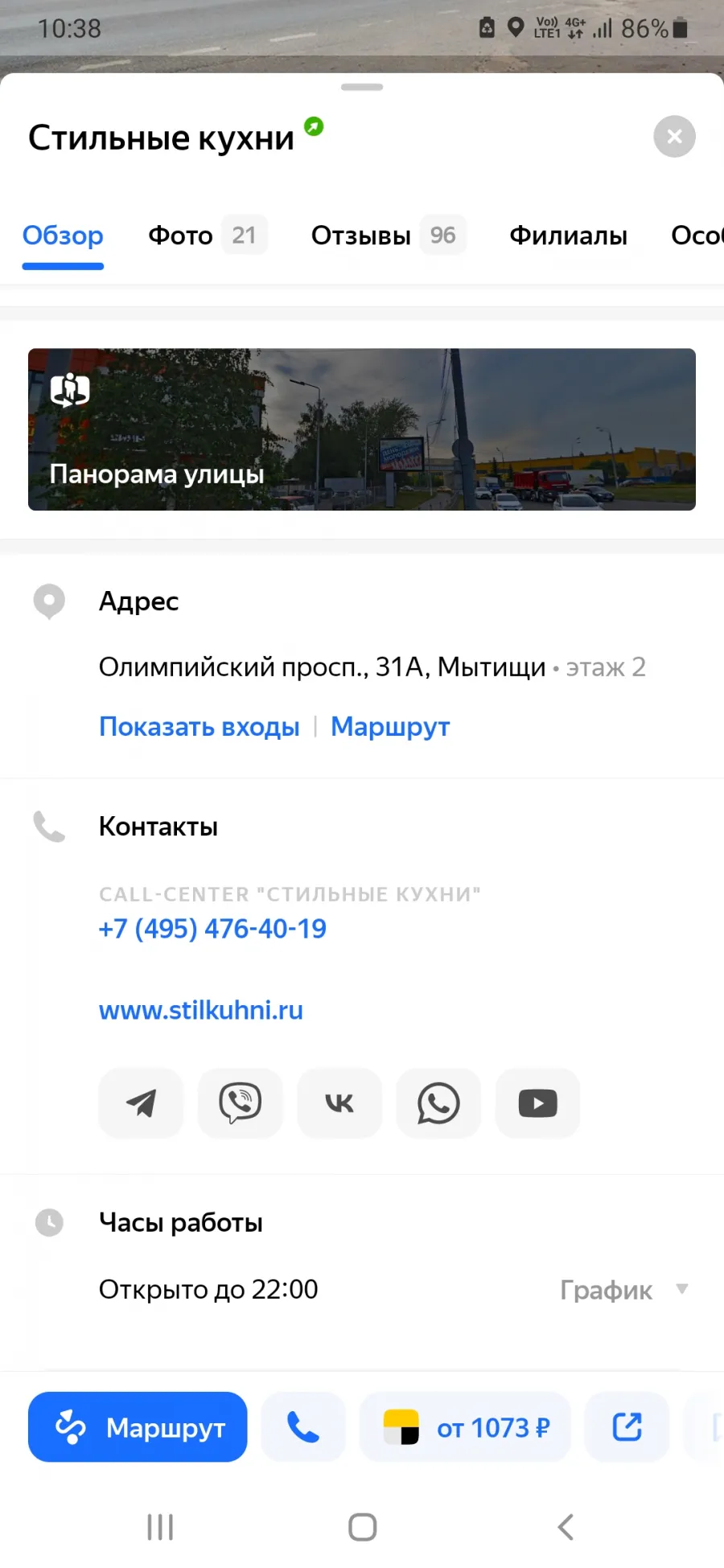The image size is (724, 1568).
Task: Tap the share button in bottom bar
Action: point(627,1427)
